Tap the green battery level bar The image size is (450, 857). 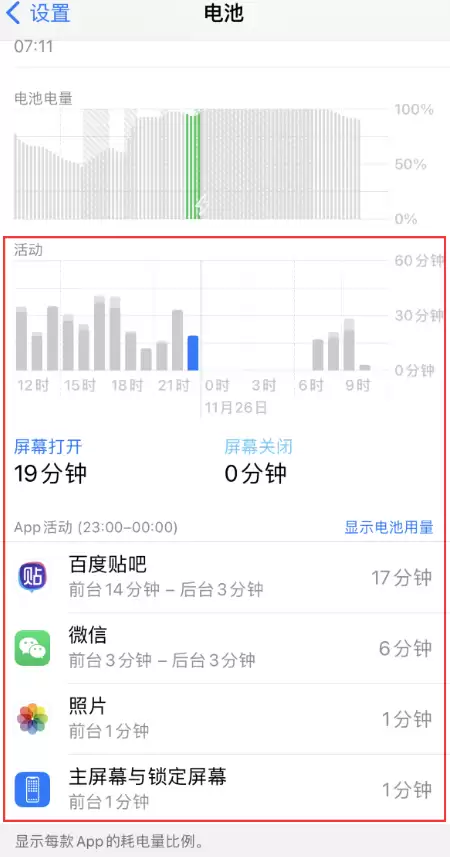point(192,166)
